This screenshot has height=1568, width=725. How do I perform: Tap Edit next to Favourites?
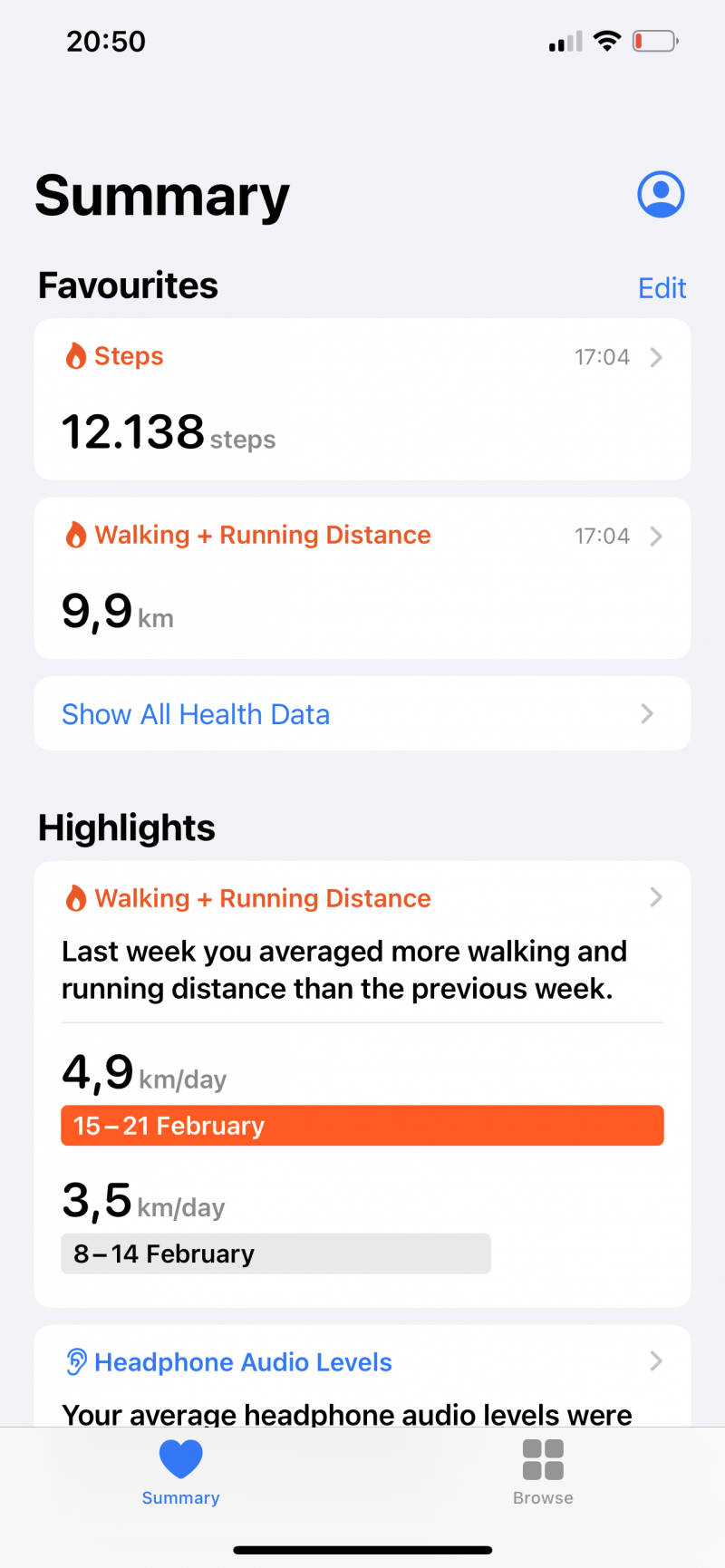(x=662, y=288)
